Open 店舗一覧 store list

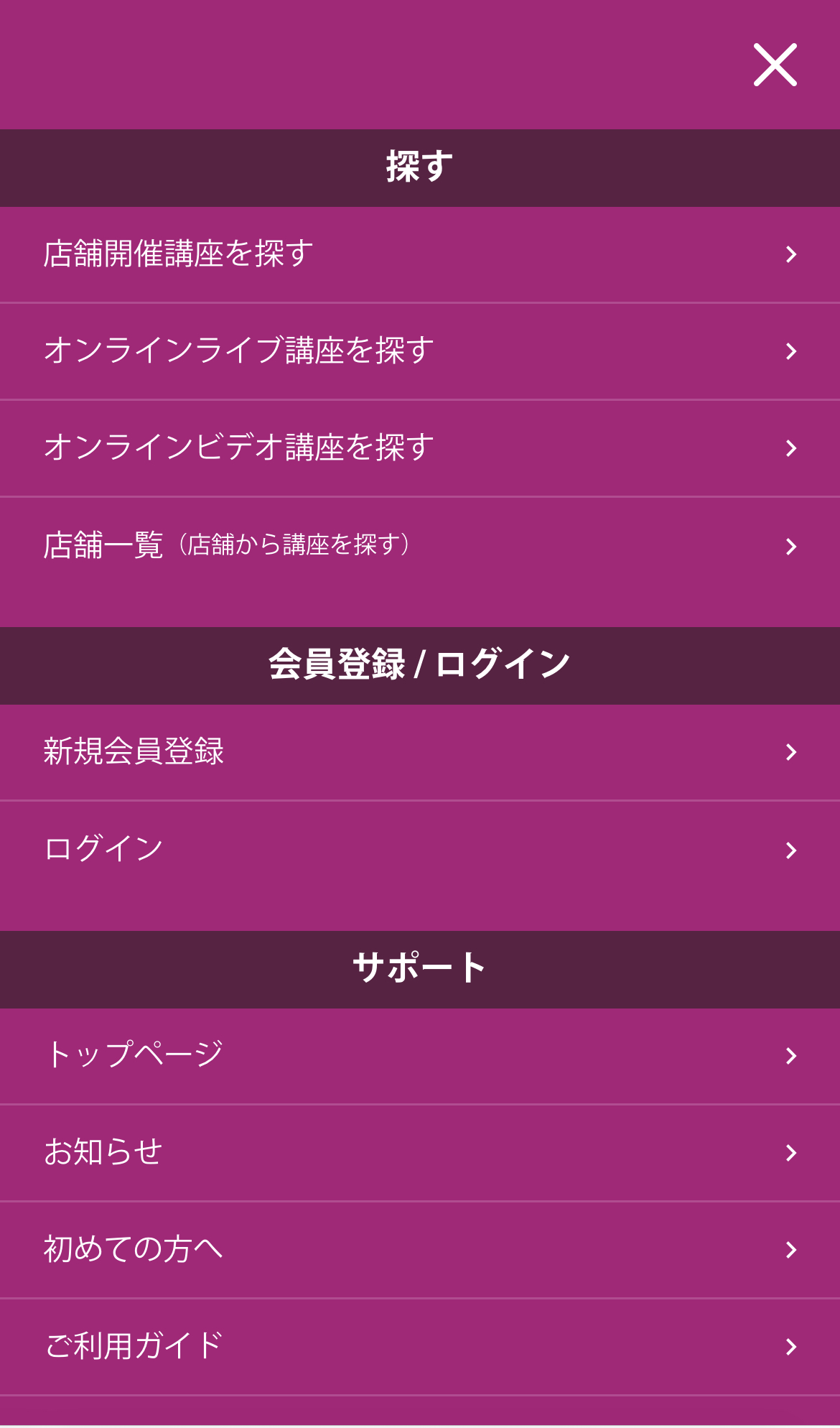[420, 546]
